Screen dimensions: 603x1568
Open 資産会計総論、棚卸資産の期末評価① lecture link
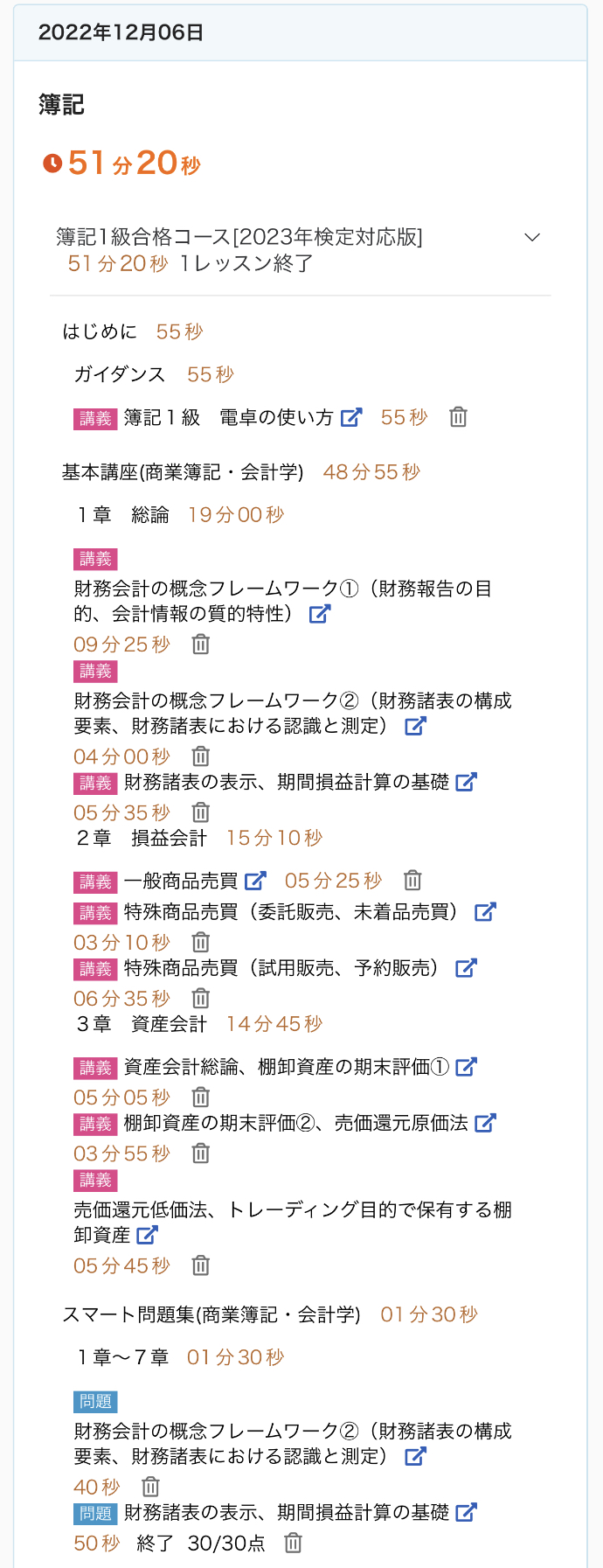pos(467,1067)
